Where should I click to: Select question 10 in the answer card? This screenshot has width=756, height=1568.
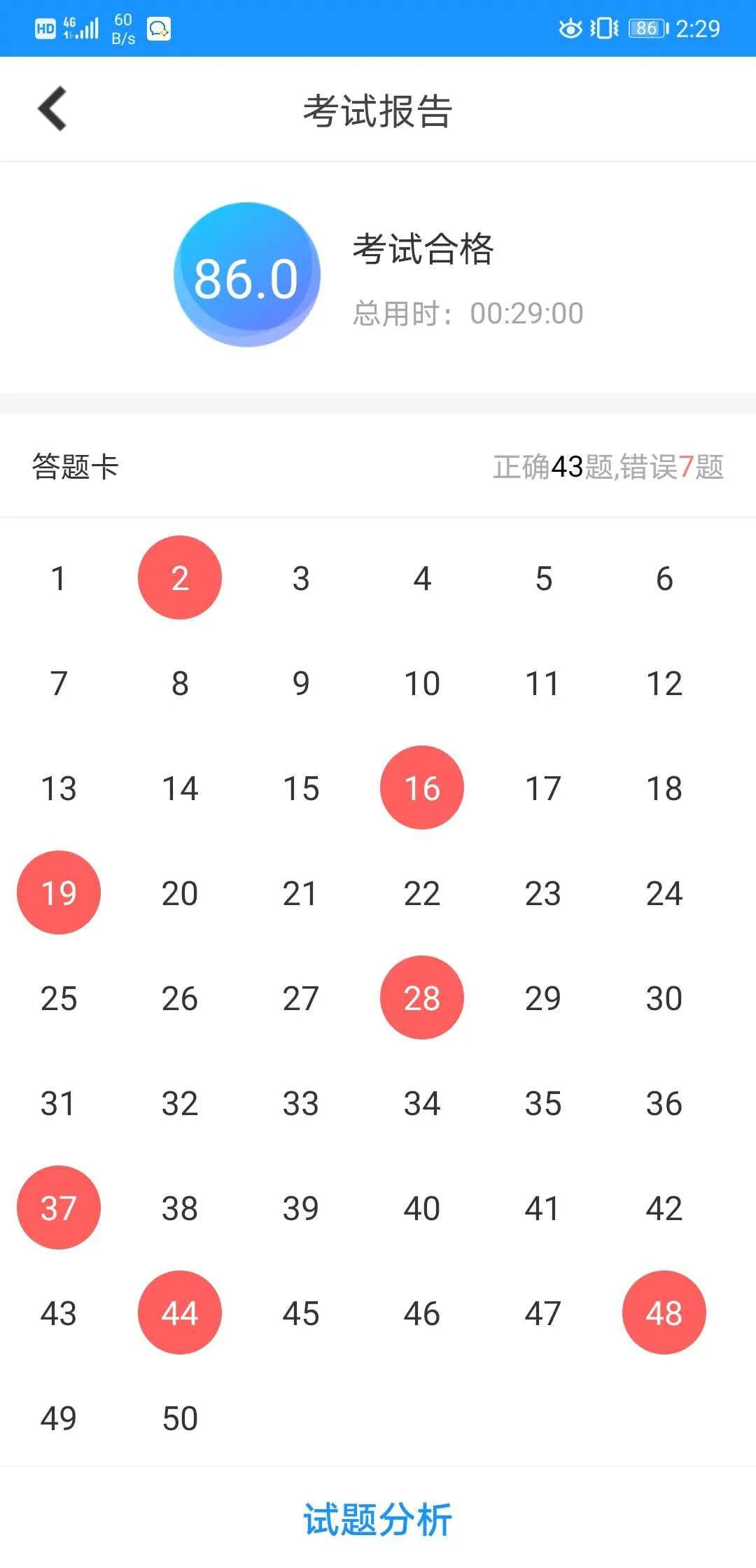click(x=422, y=683)
